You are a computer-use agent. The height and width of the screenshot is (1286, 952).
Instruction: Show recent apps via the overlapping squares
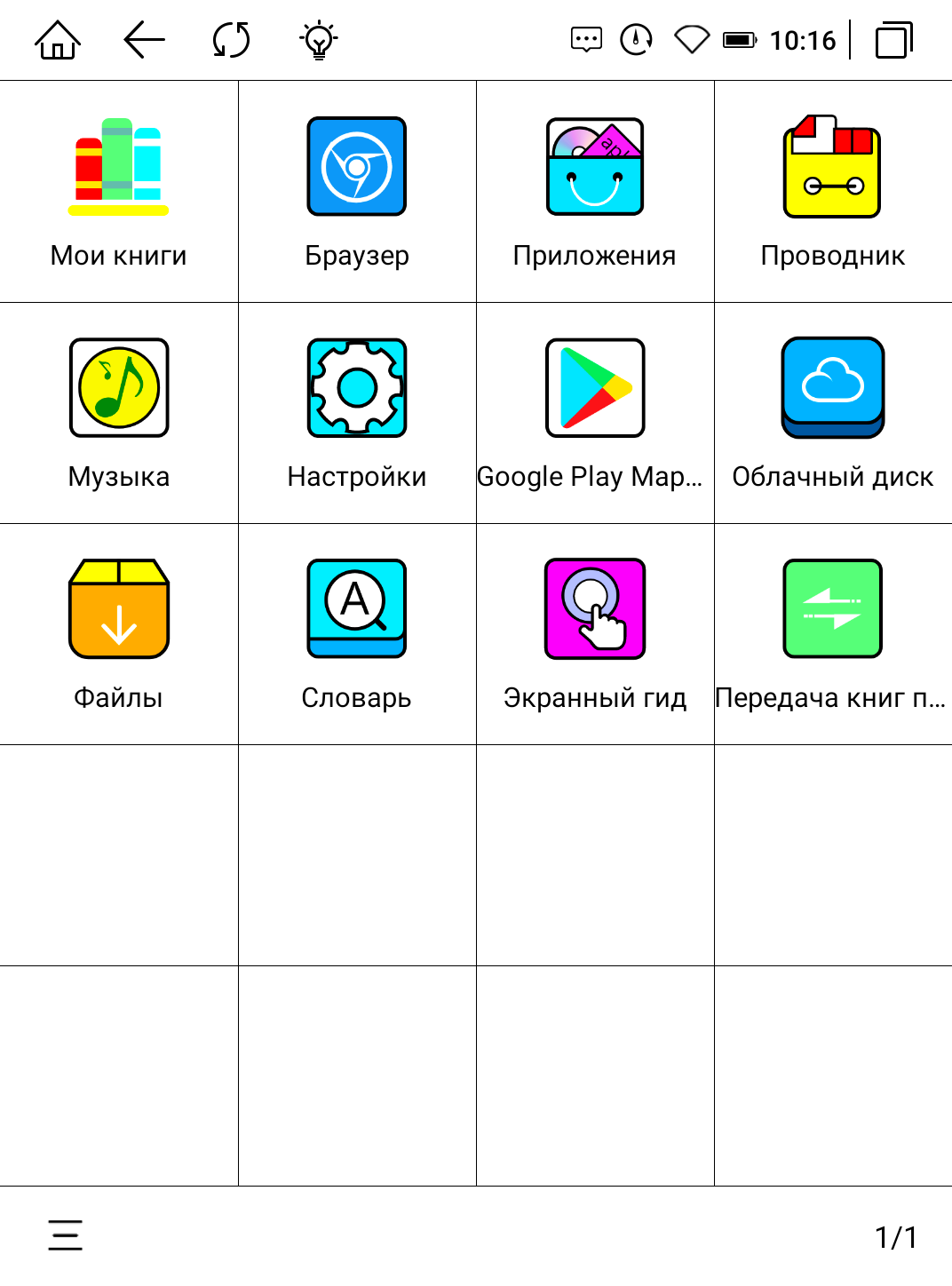click(x=893, y=40)
